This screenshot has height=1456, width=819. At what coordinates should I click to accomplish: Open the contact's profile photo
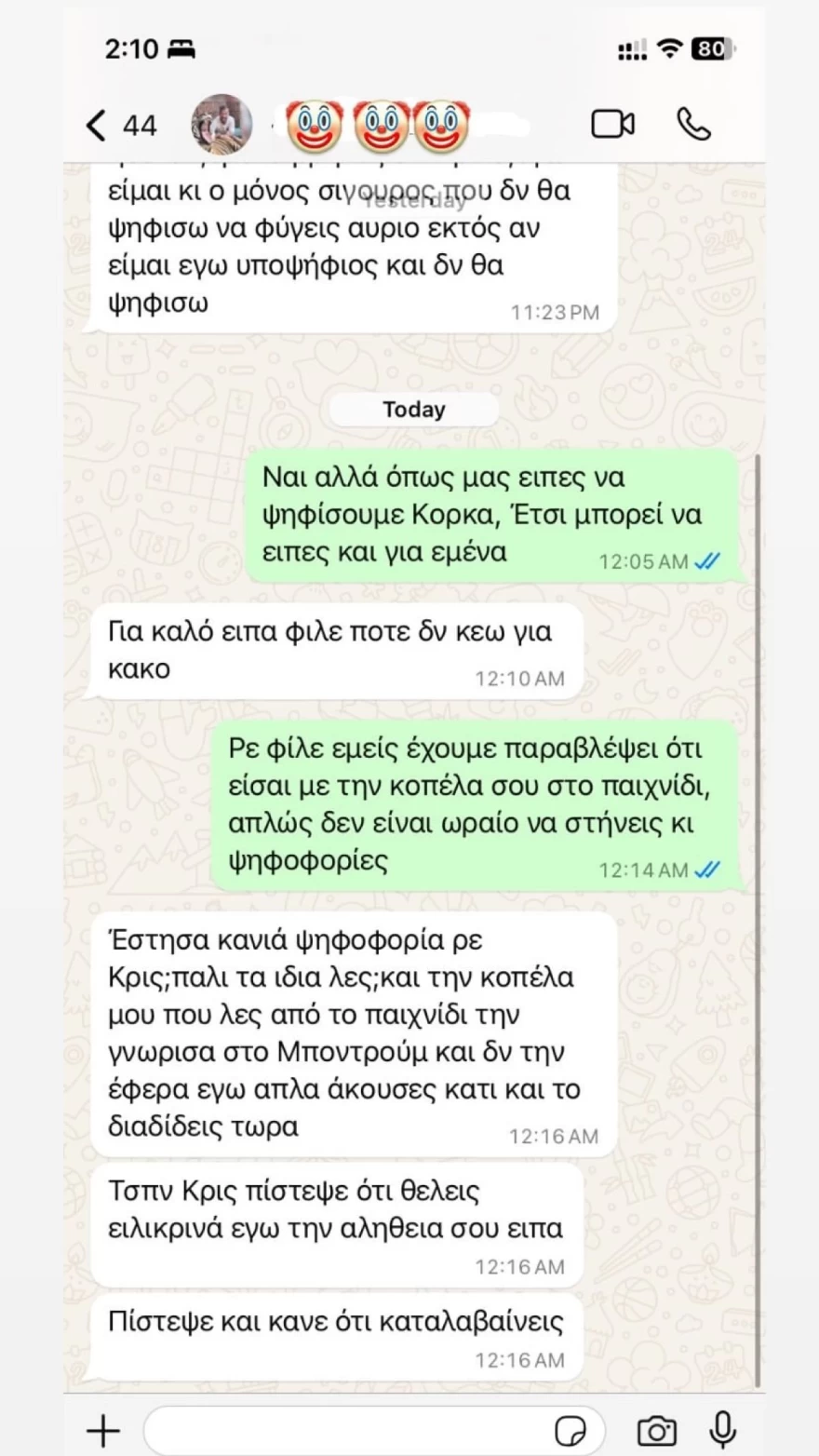coord(222,124)
